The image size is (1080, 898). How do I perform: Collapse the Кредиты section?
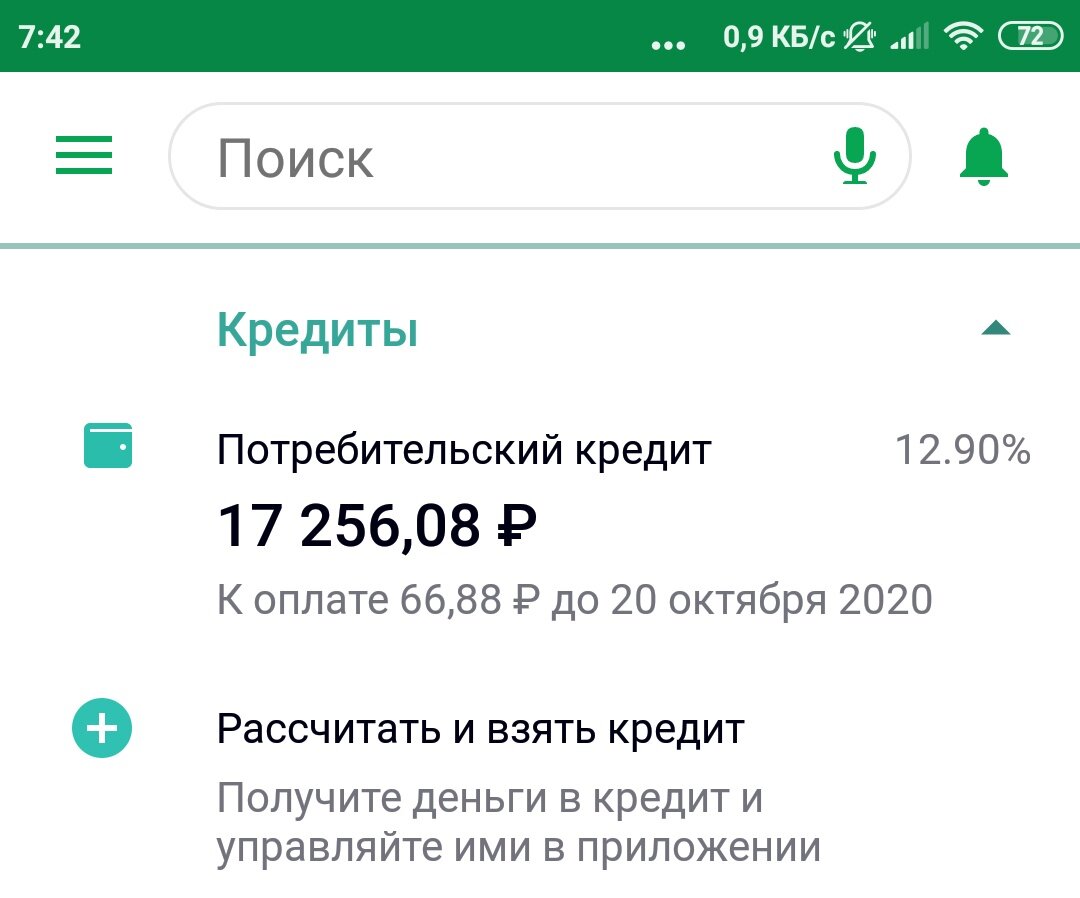[995, 328]
